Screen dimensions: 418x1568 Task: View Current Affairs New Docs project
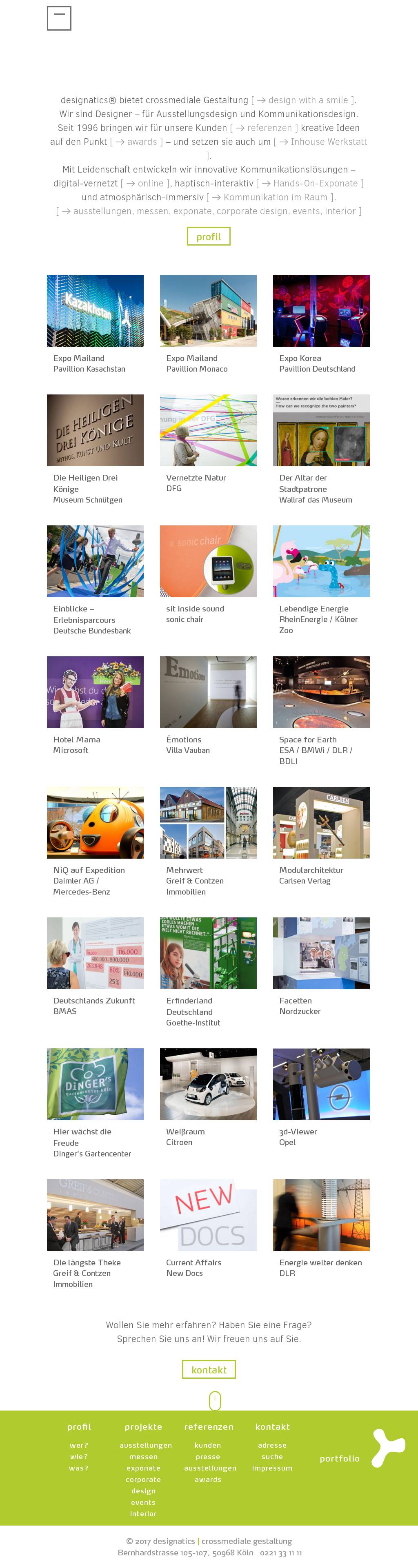click(x=208, y=1215)
